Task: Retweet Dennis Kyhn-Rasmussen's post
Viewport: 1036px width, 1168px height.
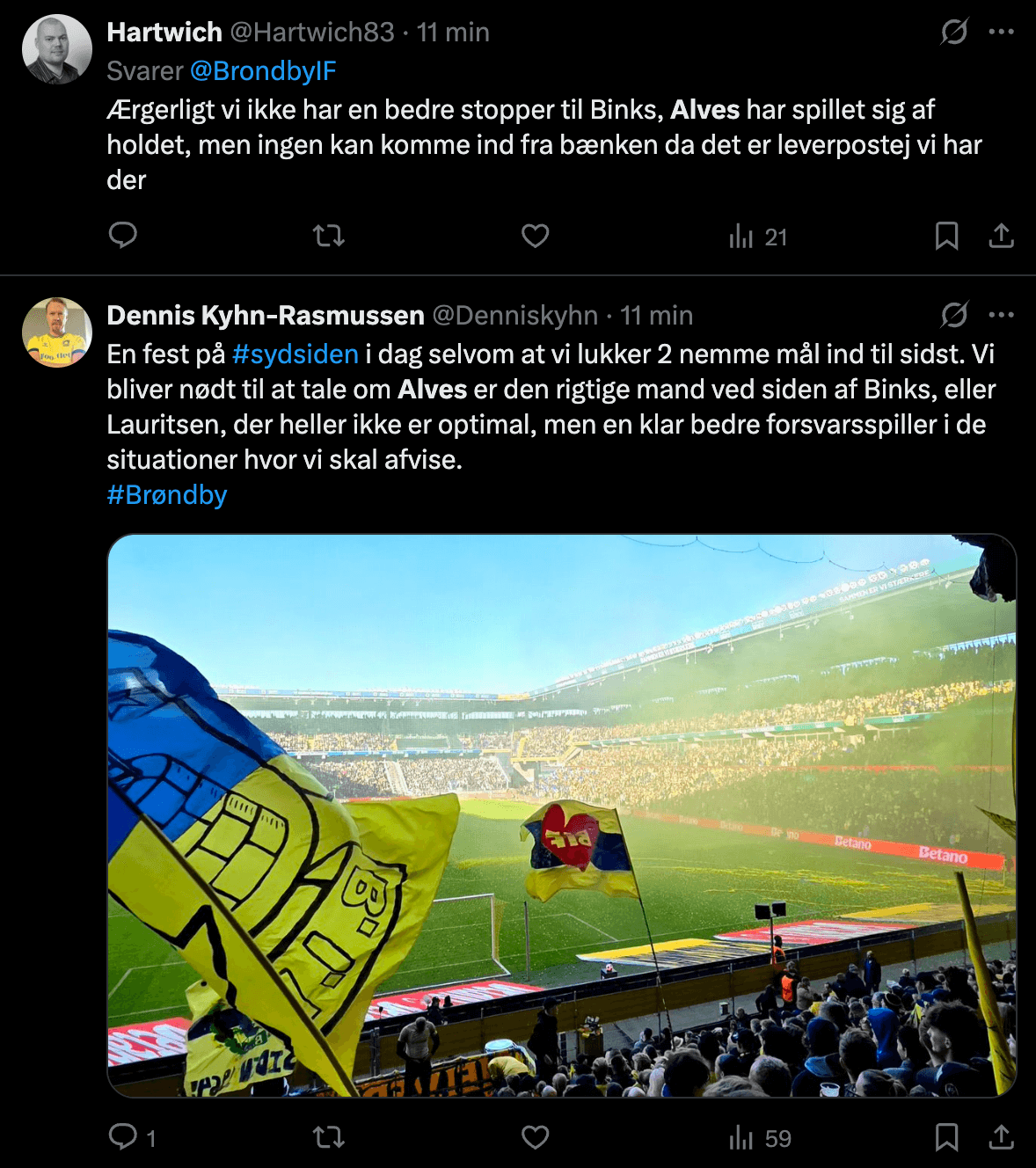Action: [x=329, y=1137]
